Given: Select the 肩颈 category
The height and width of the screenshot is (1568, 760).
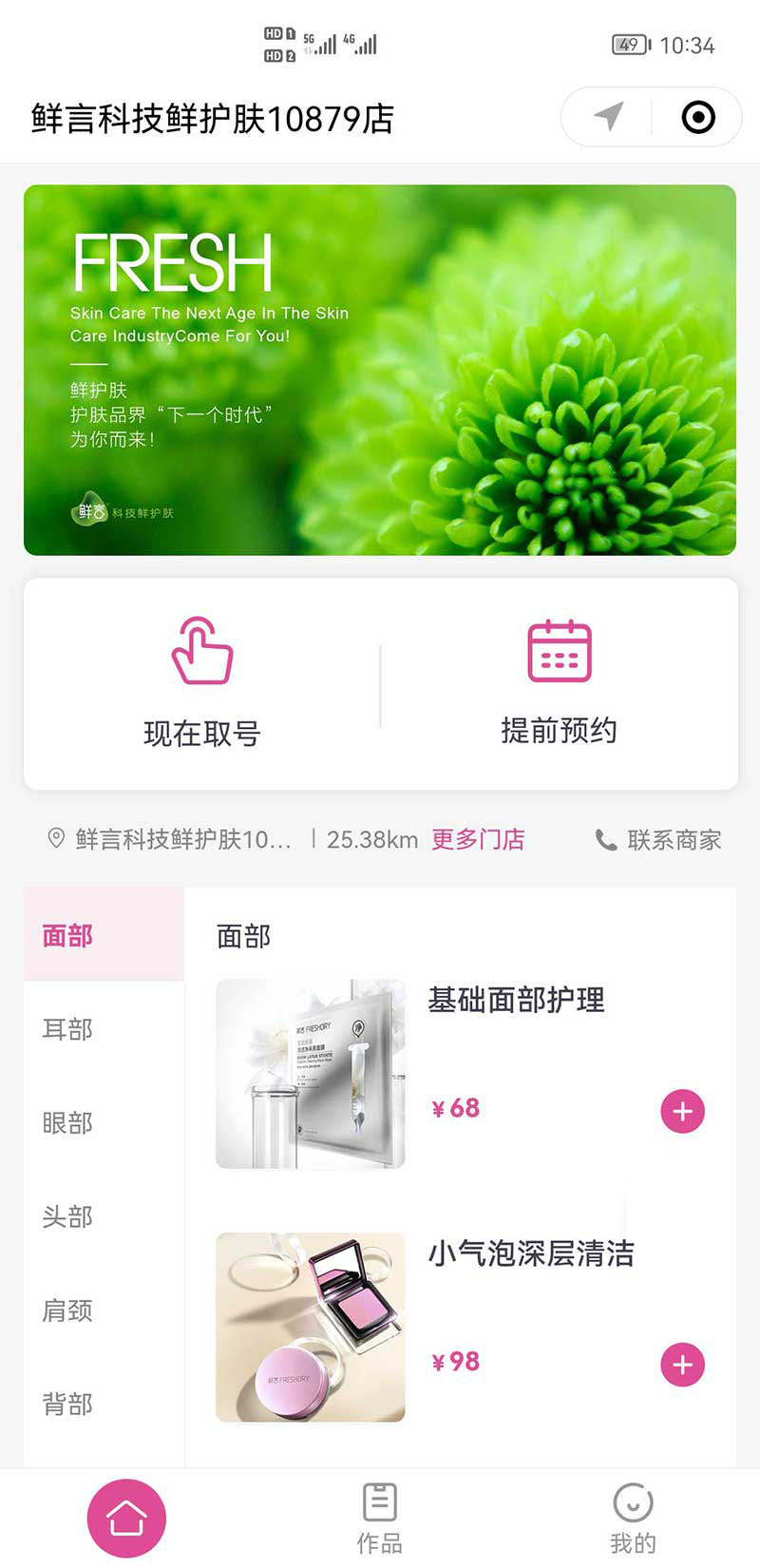Looking at the screenshot, I should point(68,1310).
